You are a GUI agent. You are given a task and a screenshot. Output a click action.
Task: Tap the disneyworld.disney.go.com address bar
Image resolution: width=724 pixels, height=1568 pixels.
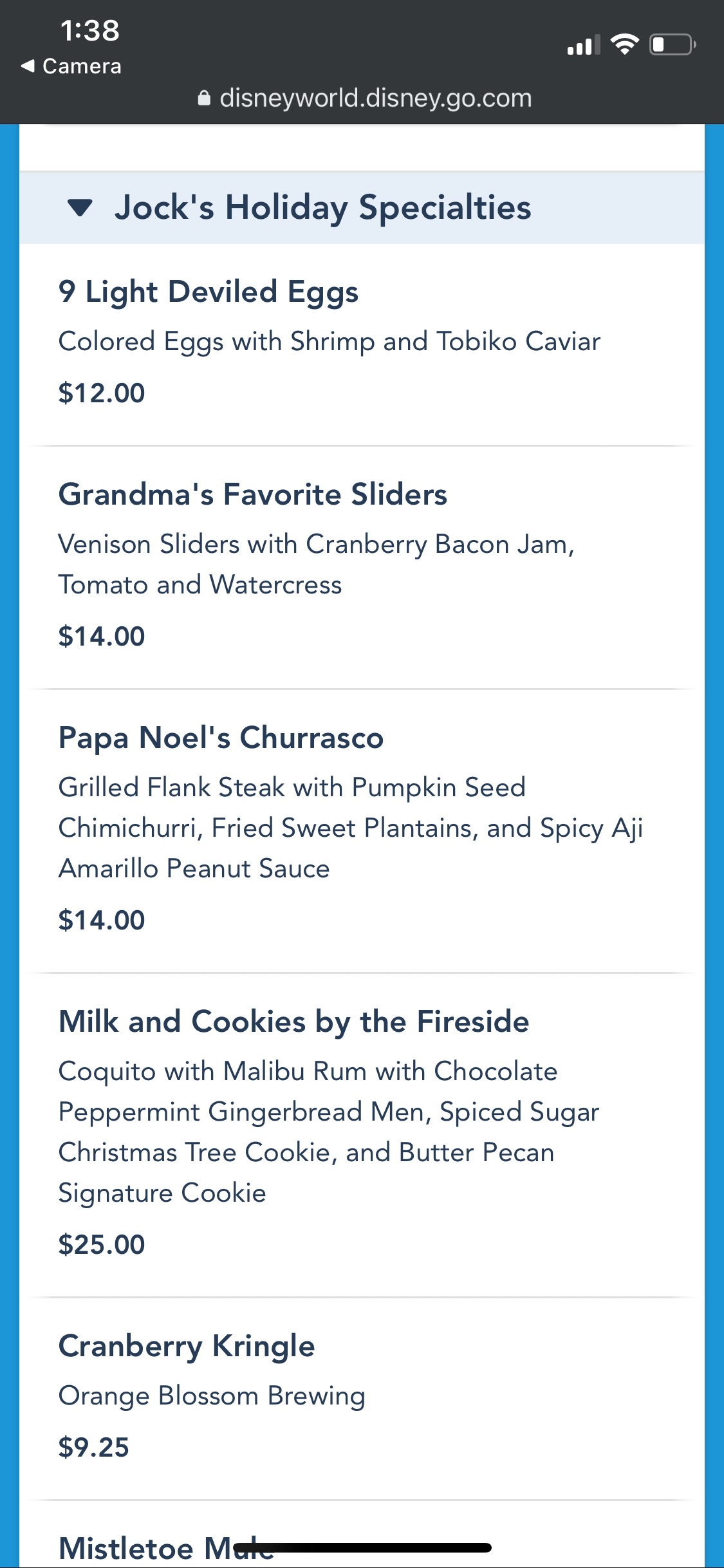tap(364, 98)
